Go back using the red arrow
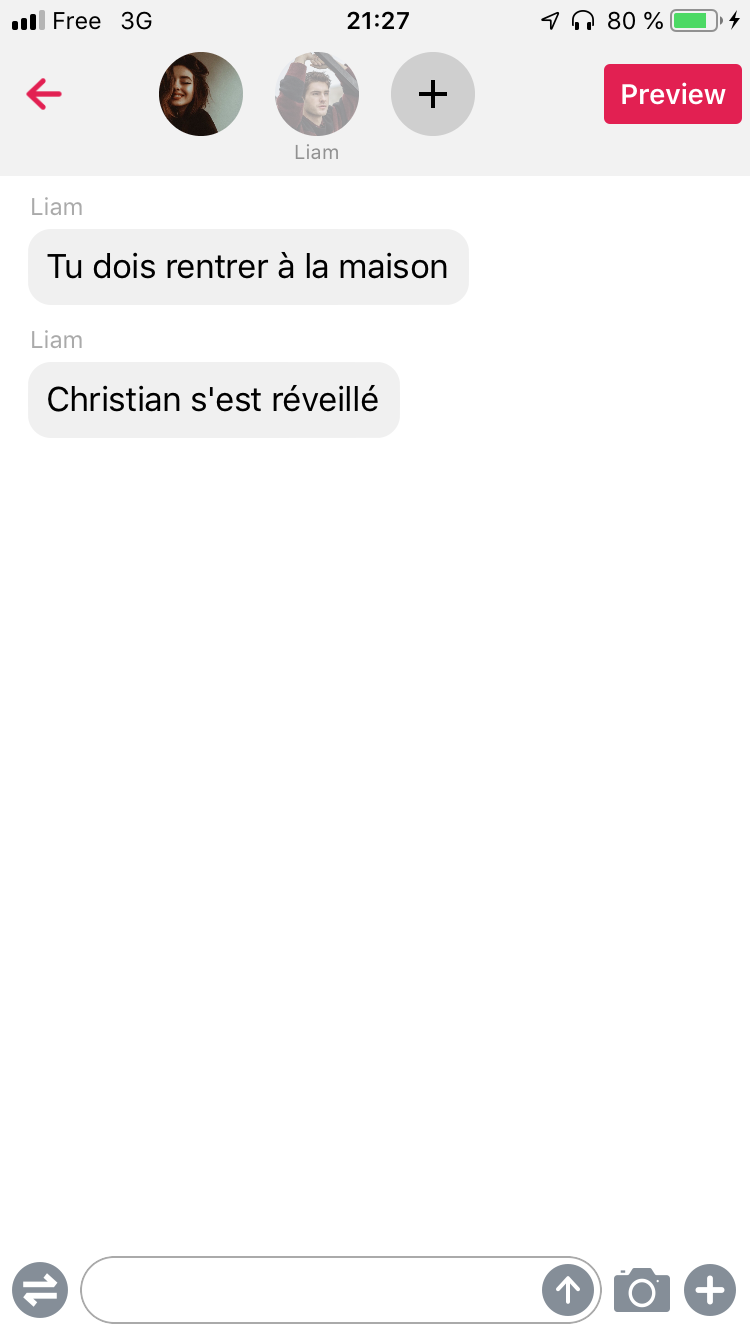Viewport: 750px width, 1334px height. pos(44,94)
